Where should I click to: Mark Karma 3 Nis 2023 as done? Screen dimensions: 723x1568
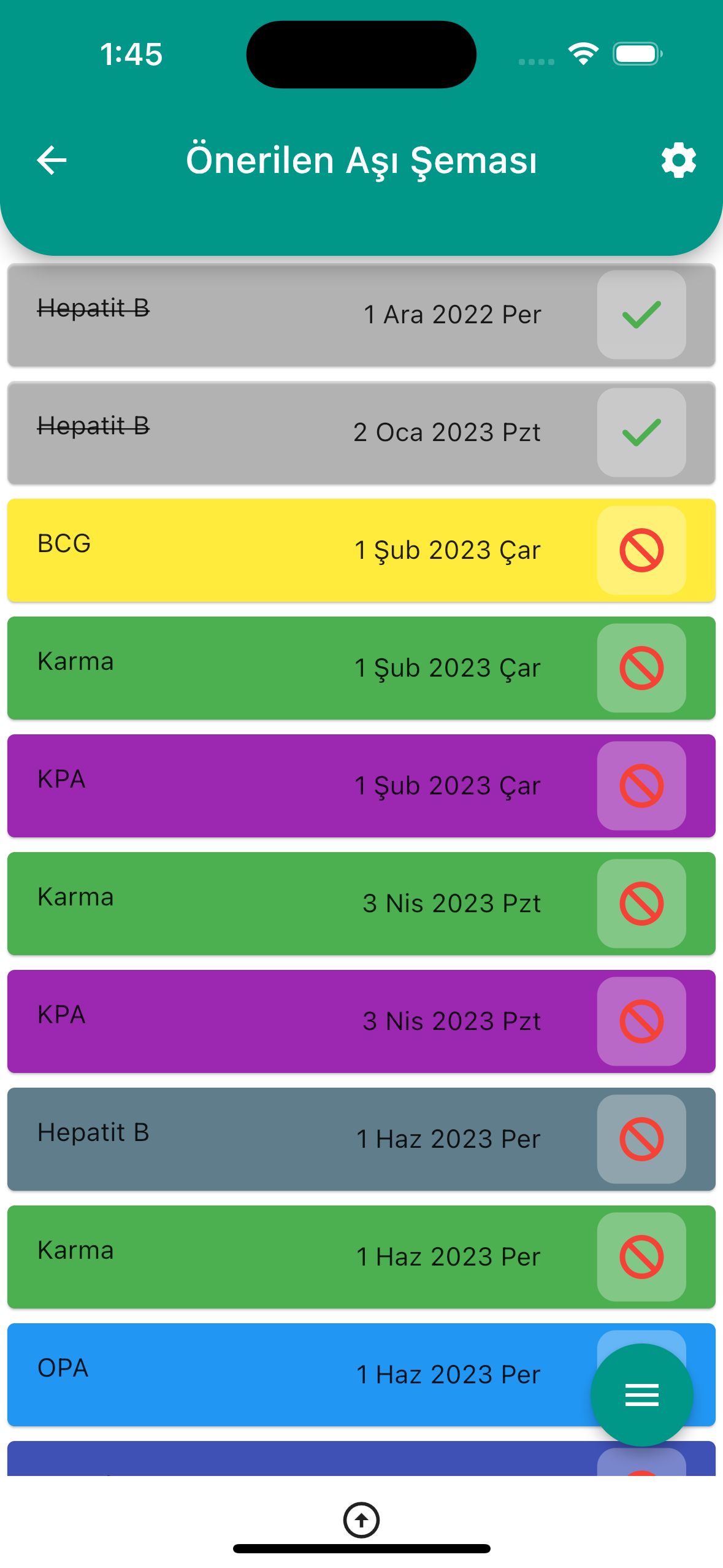click(641, 904)
